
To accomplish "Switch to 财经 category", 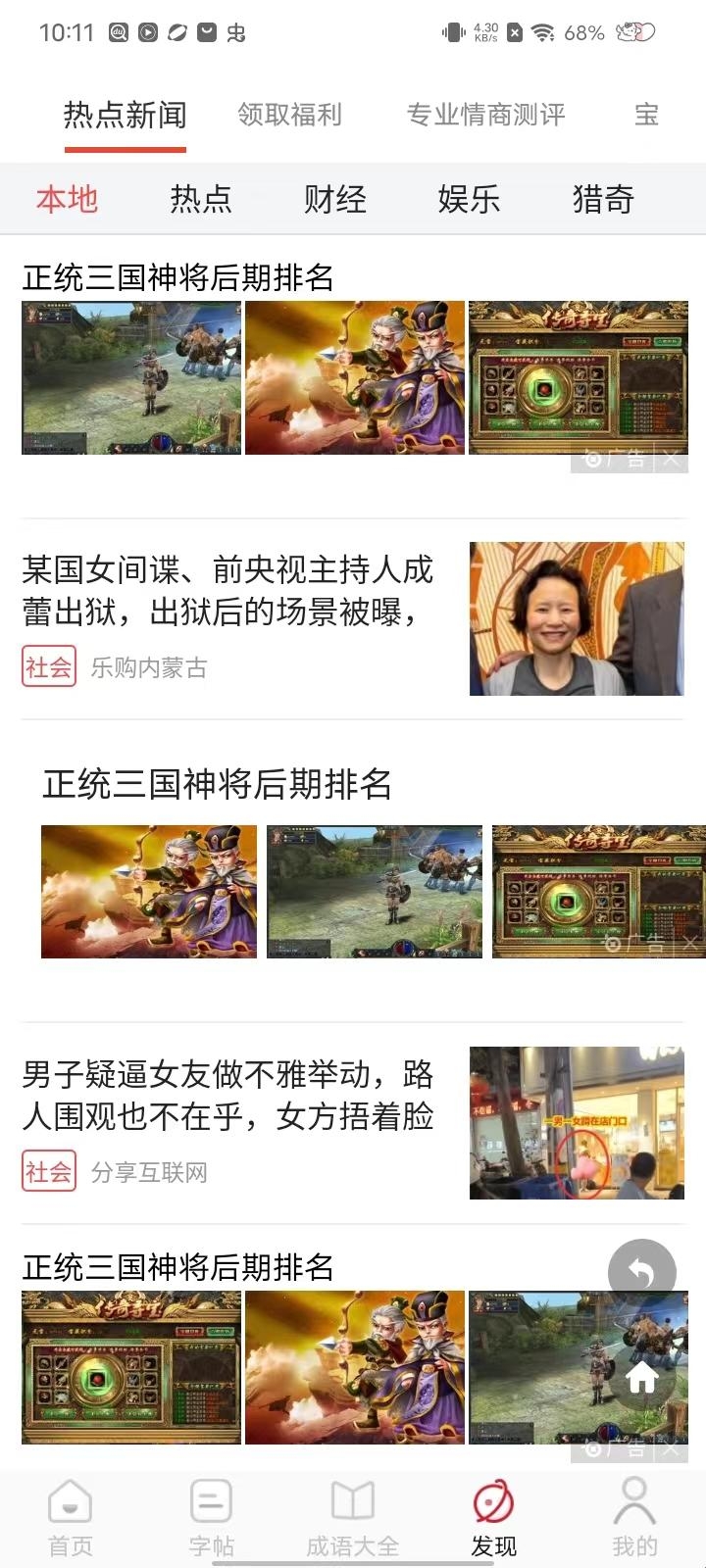I will tap(335, 200).
